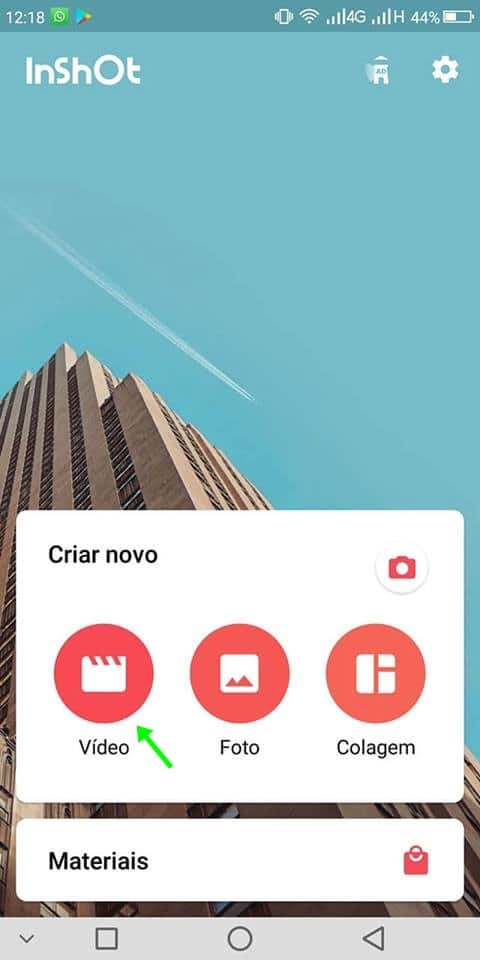Hide the navigation bar with the chevron
The image size is (480, 960).
click(26, 938)
